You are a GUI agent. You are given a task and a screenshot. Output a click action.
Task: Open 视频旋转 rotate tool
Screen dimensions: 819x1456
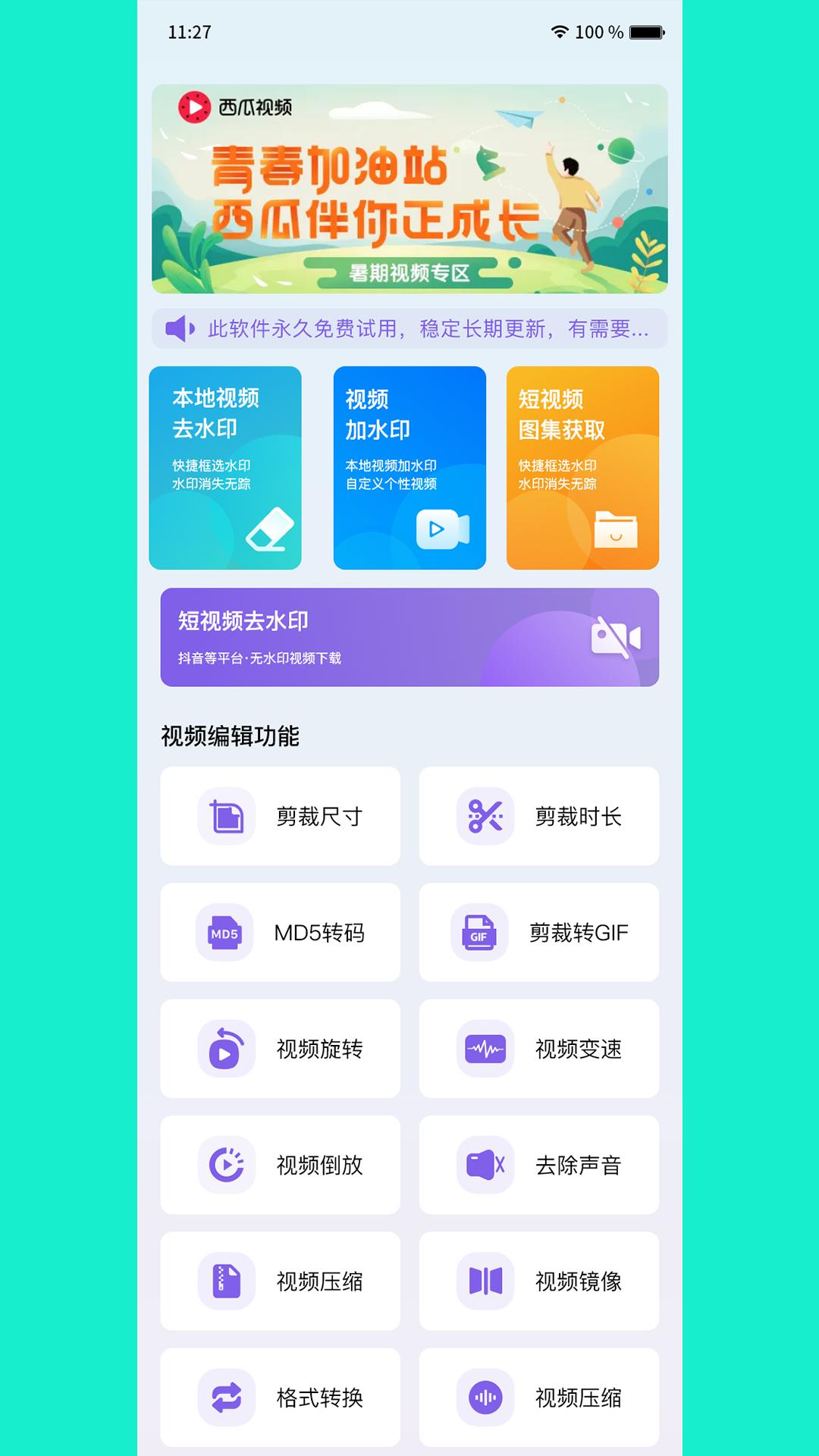click(280, 1048)
